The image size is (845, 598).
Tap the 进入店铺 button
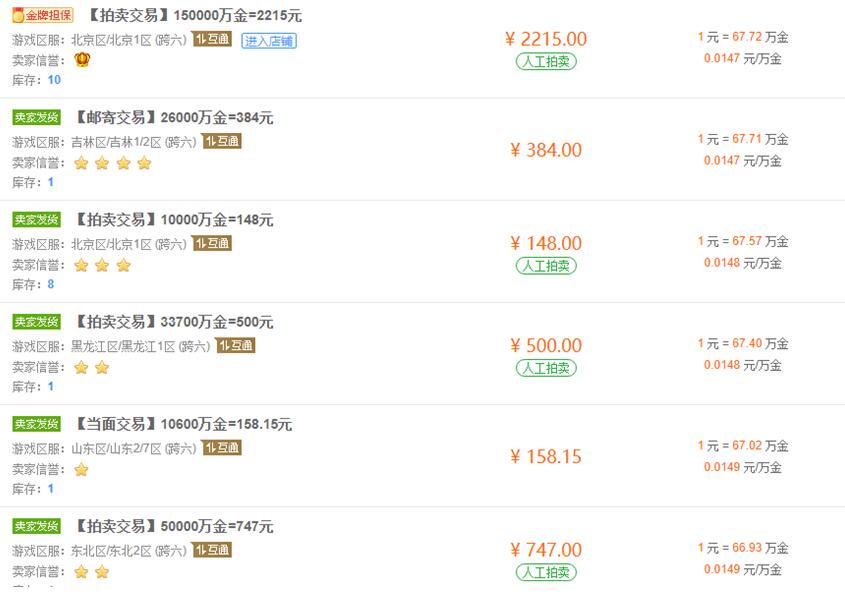pos(269,40)
